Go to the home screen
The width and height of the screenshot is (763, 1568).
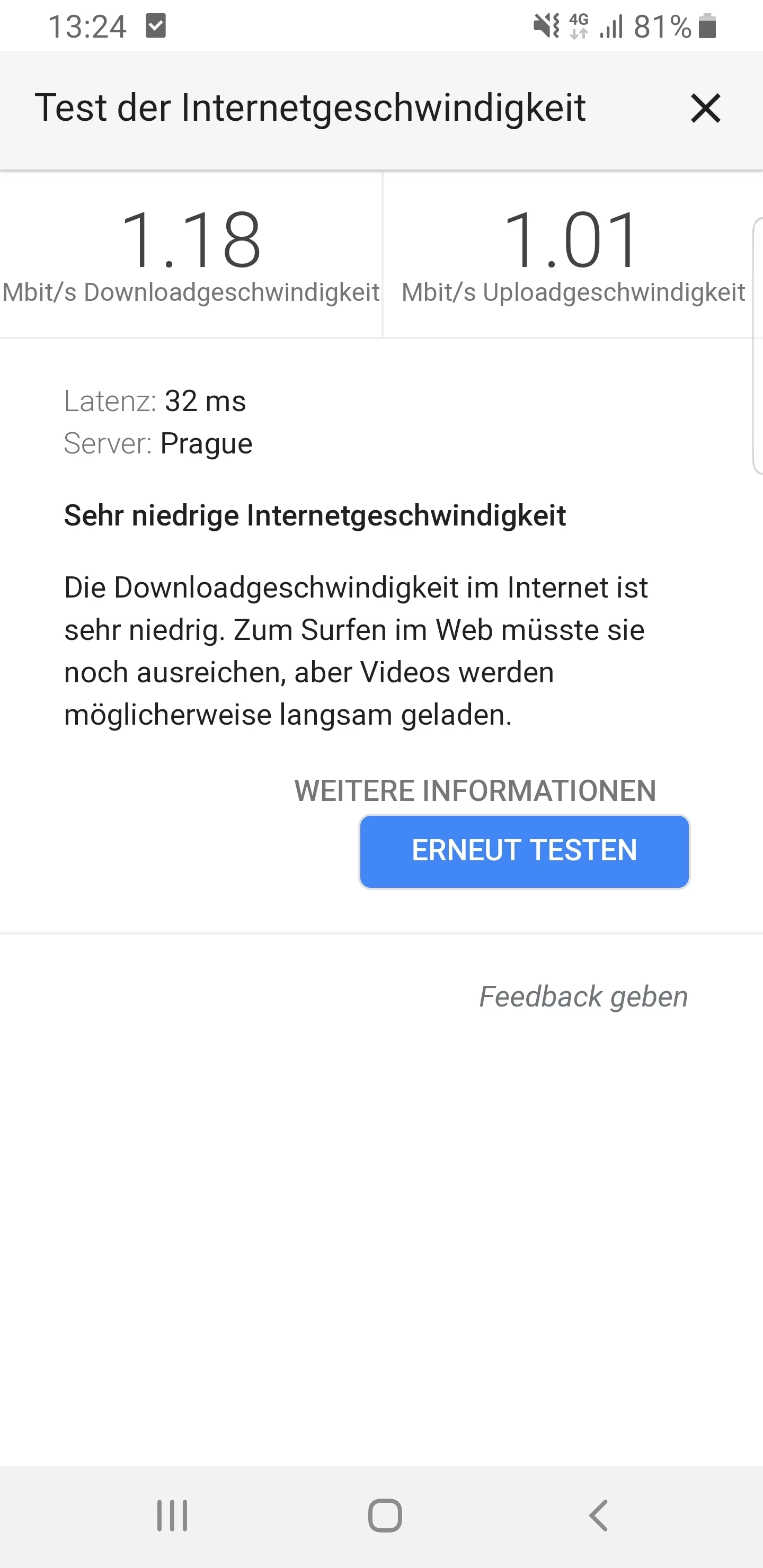385,1515
